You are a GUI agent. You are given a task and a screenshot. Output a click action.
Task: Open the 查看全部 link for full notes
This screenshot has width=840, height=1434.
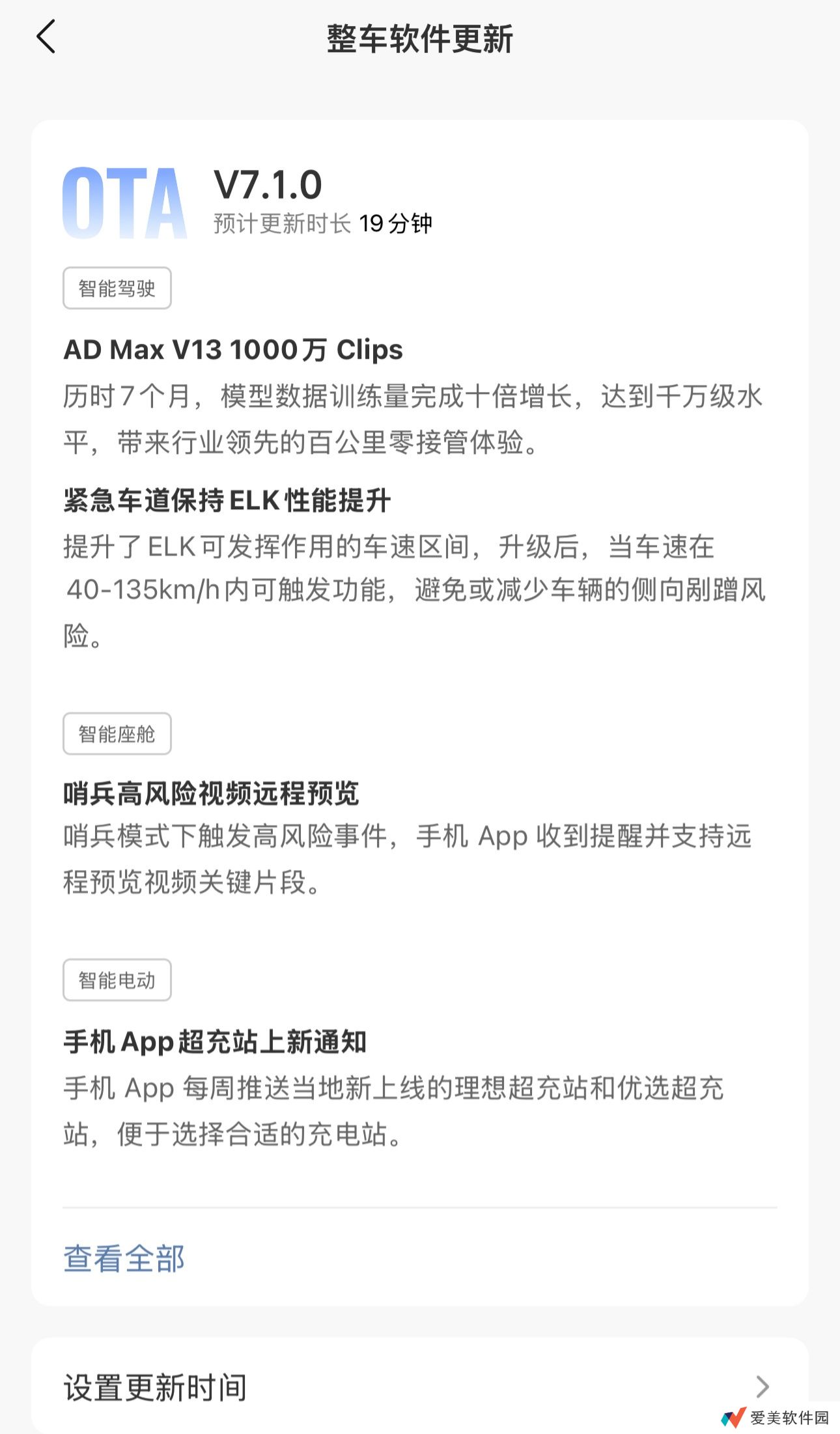124,1258
